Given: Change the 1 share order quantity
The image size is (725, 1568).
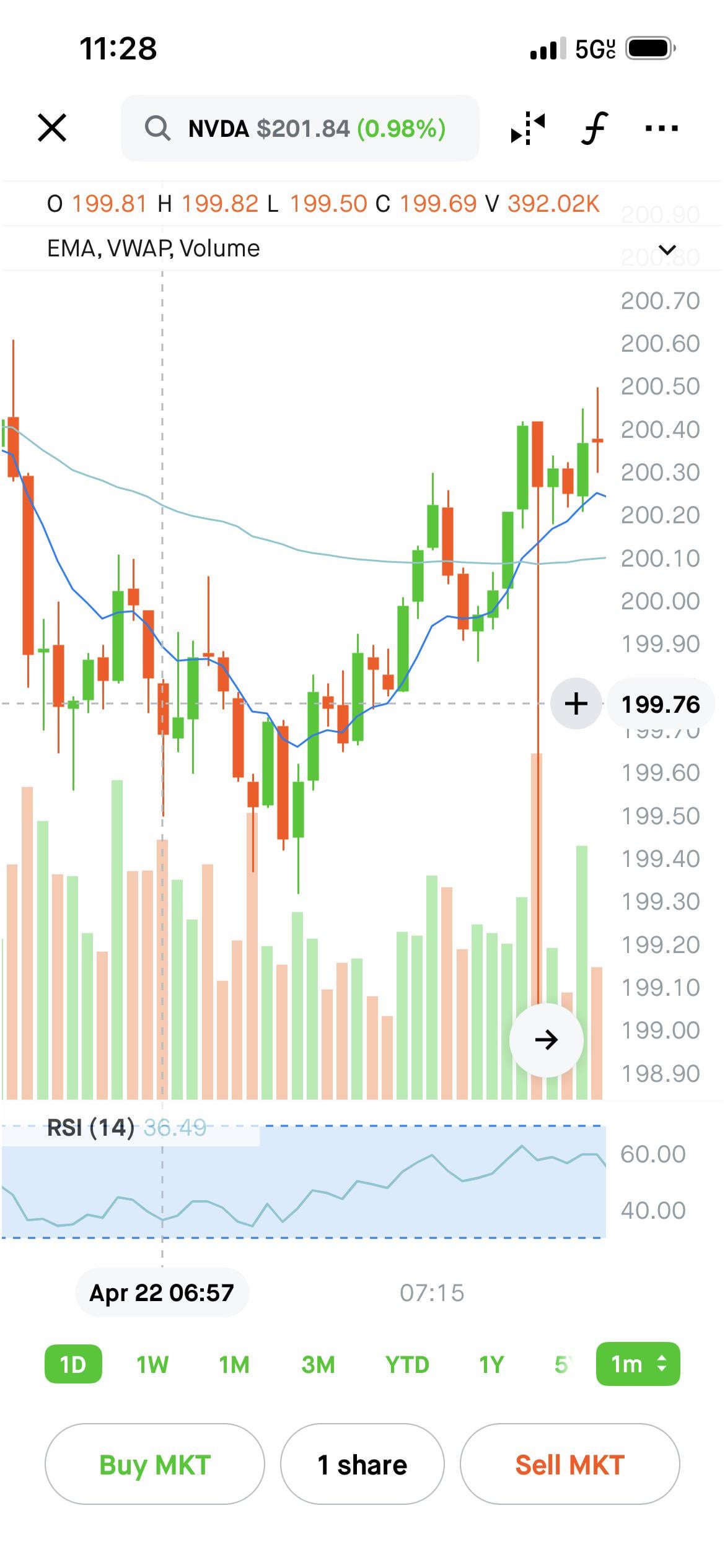Looking at the screenshot, I should coord(362,1465).
